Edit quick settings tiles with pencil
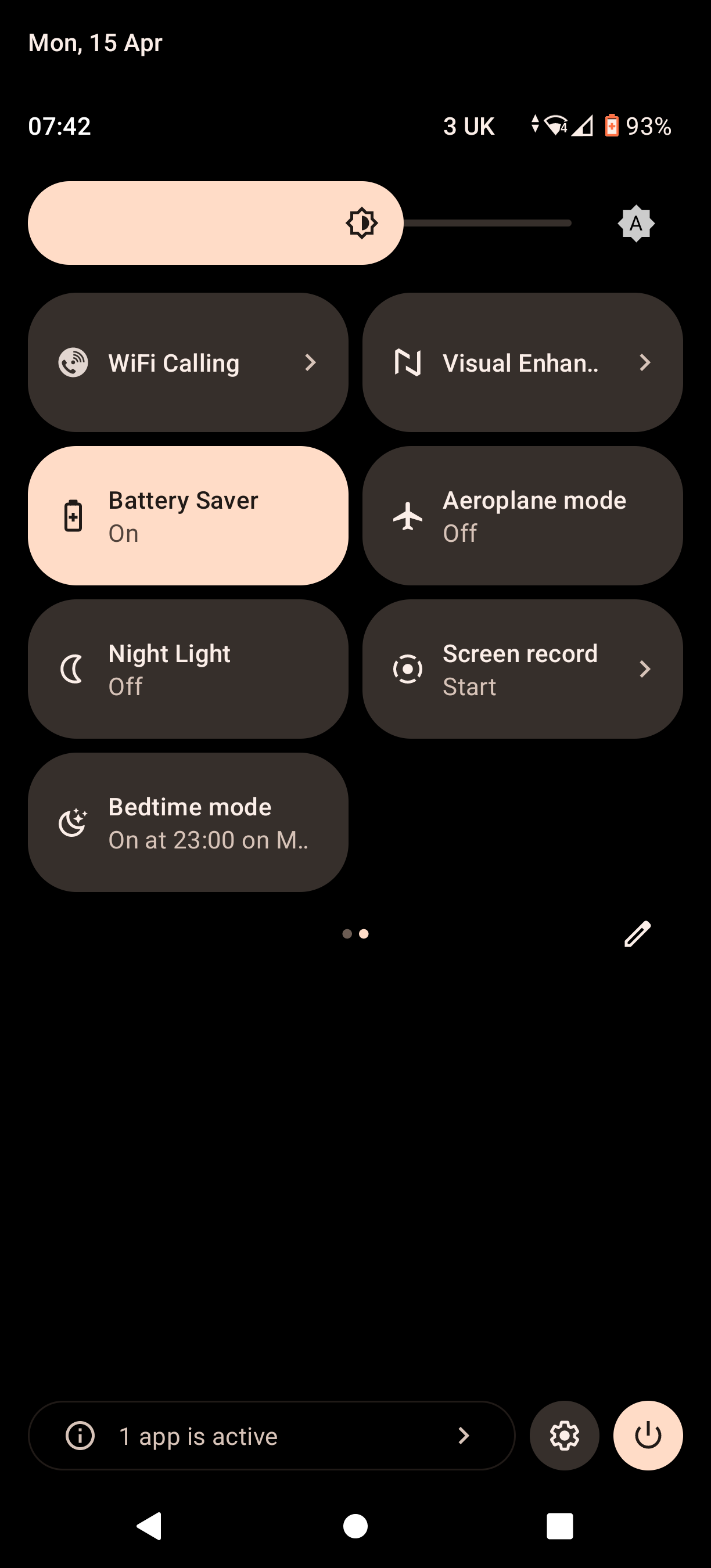The height and width of the screenshot is (1568, 711). click(637, 934)
